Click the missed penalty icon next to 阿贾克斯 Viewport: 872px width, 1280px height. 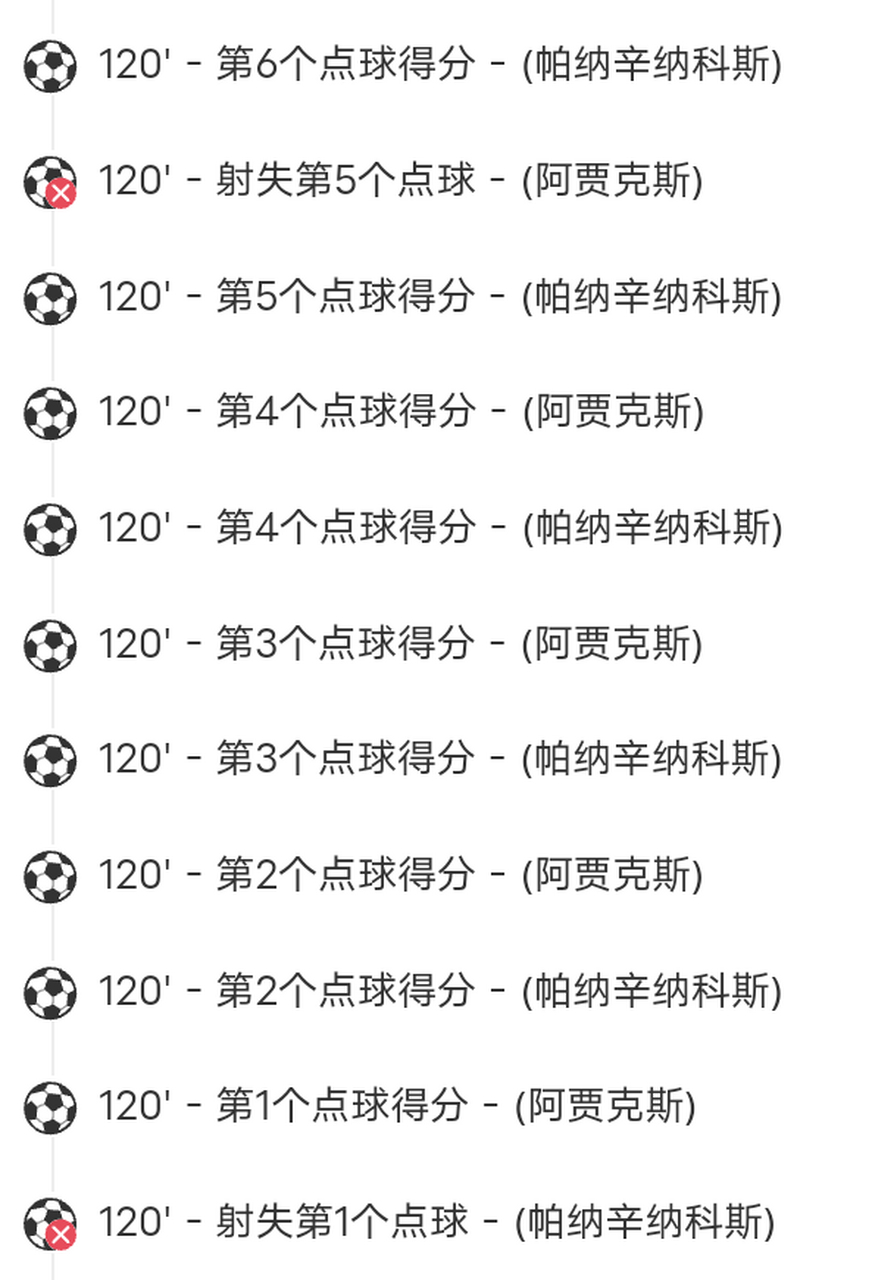pos(50,183)
